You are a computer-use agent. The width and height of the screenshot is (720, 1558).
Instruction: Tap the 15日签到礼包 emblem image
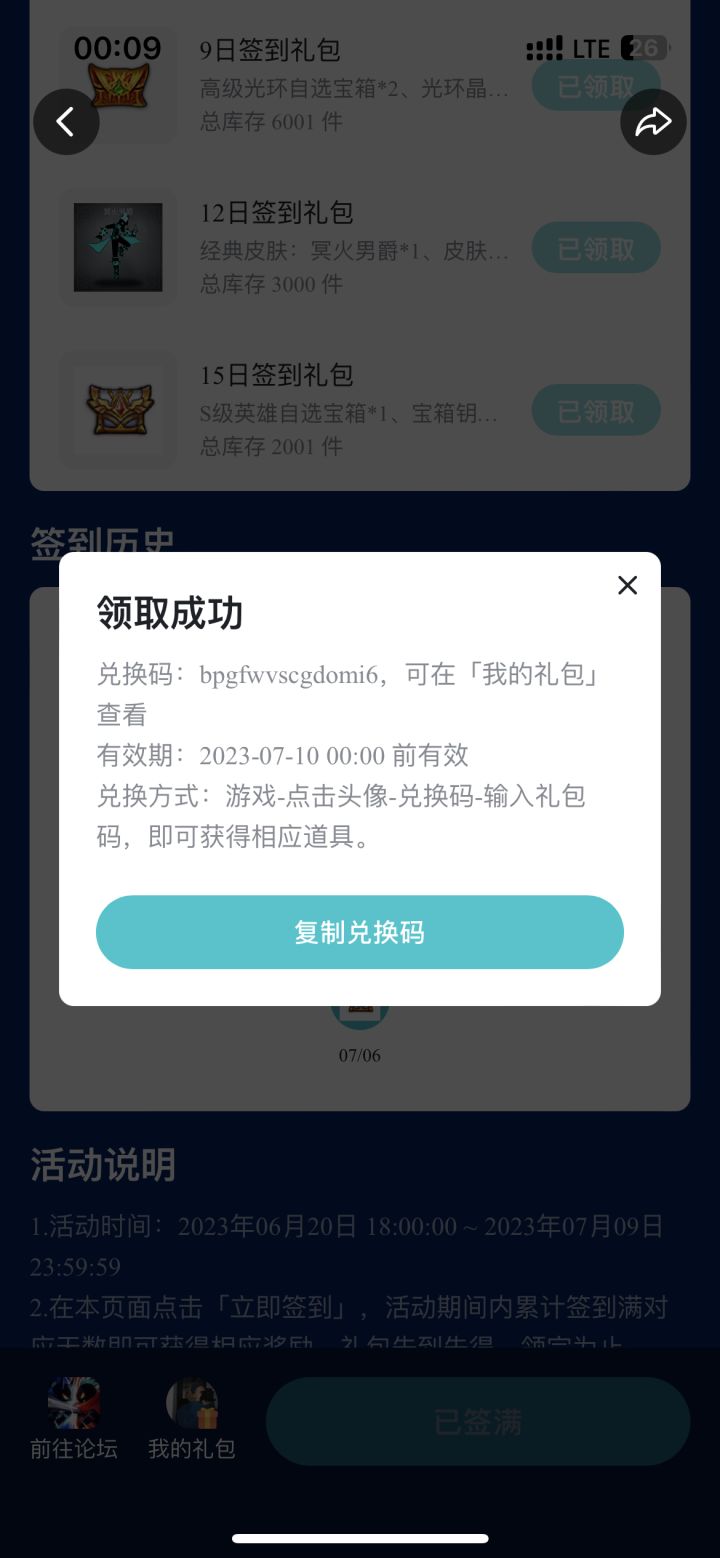click(118, 410)
